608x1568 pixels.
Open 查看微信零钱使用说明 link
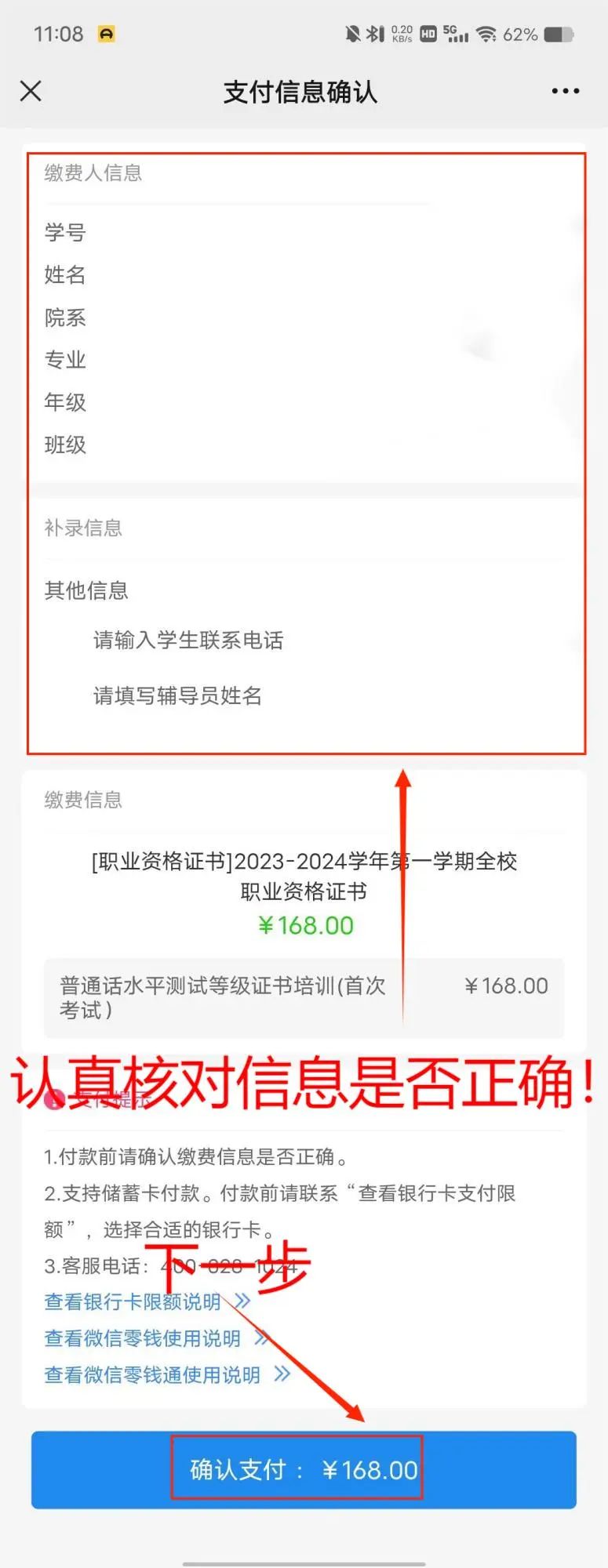click(x=143, y=1338)
